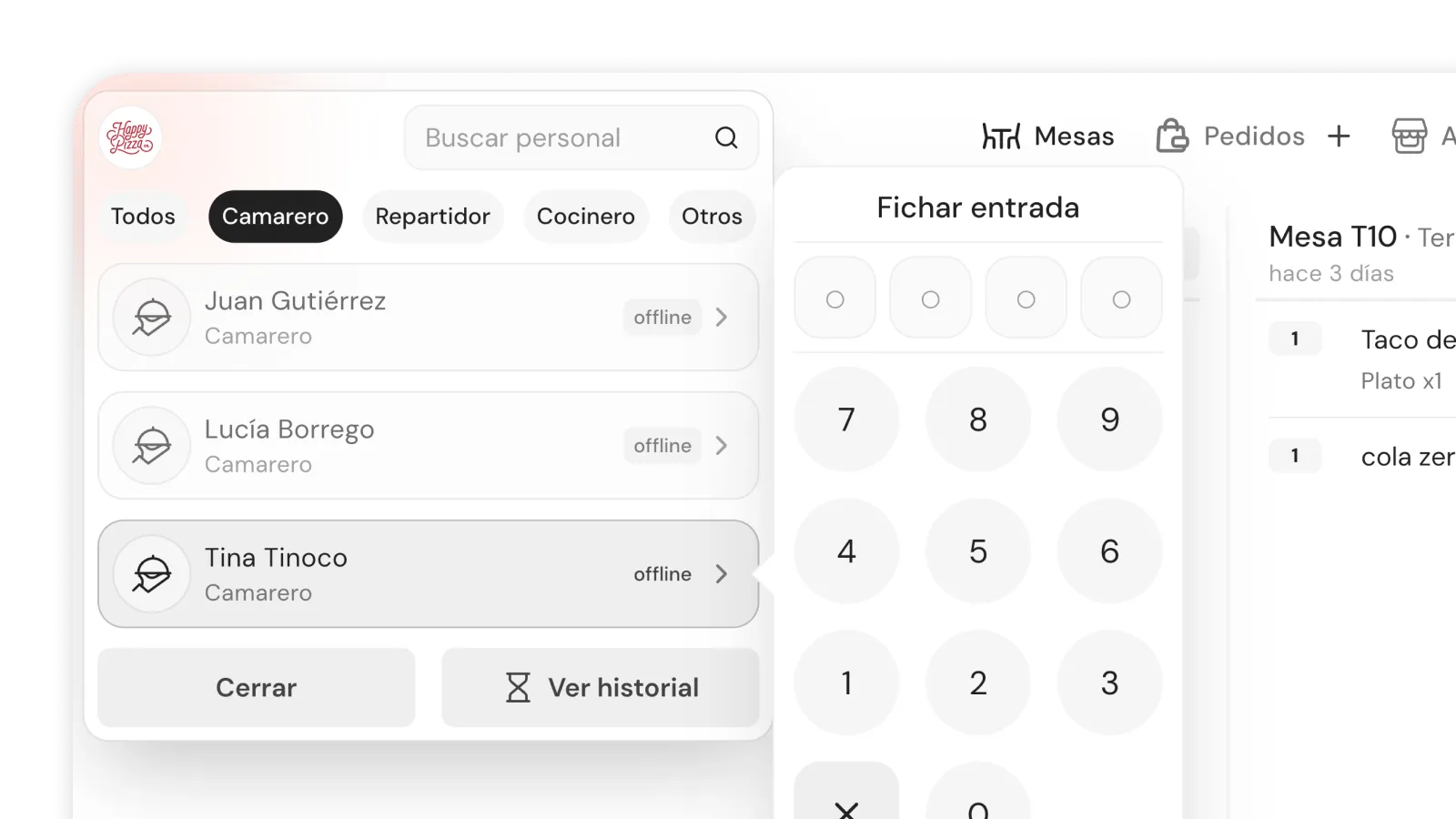Select the Otros filter chip
Viewport: 1456px width, 819px height.
coord(712,217)
